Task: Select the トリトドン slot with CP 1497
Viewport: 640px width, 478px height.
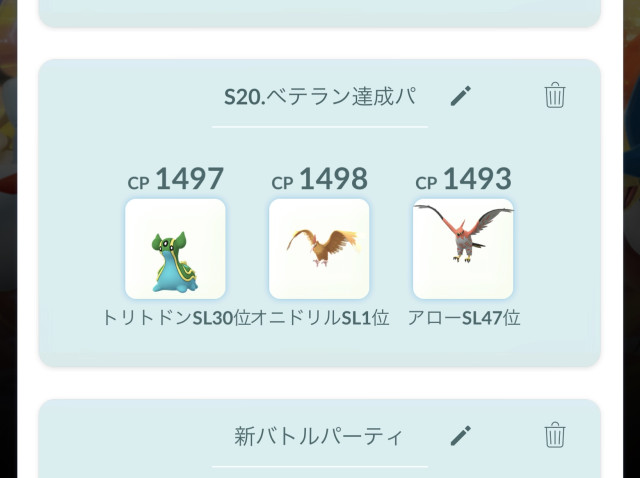Action: tap(175, 248)
